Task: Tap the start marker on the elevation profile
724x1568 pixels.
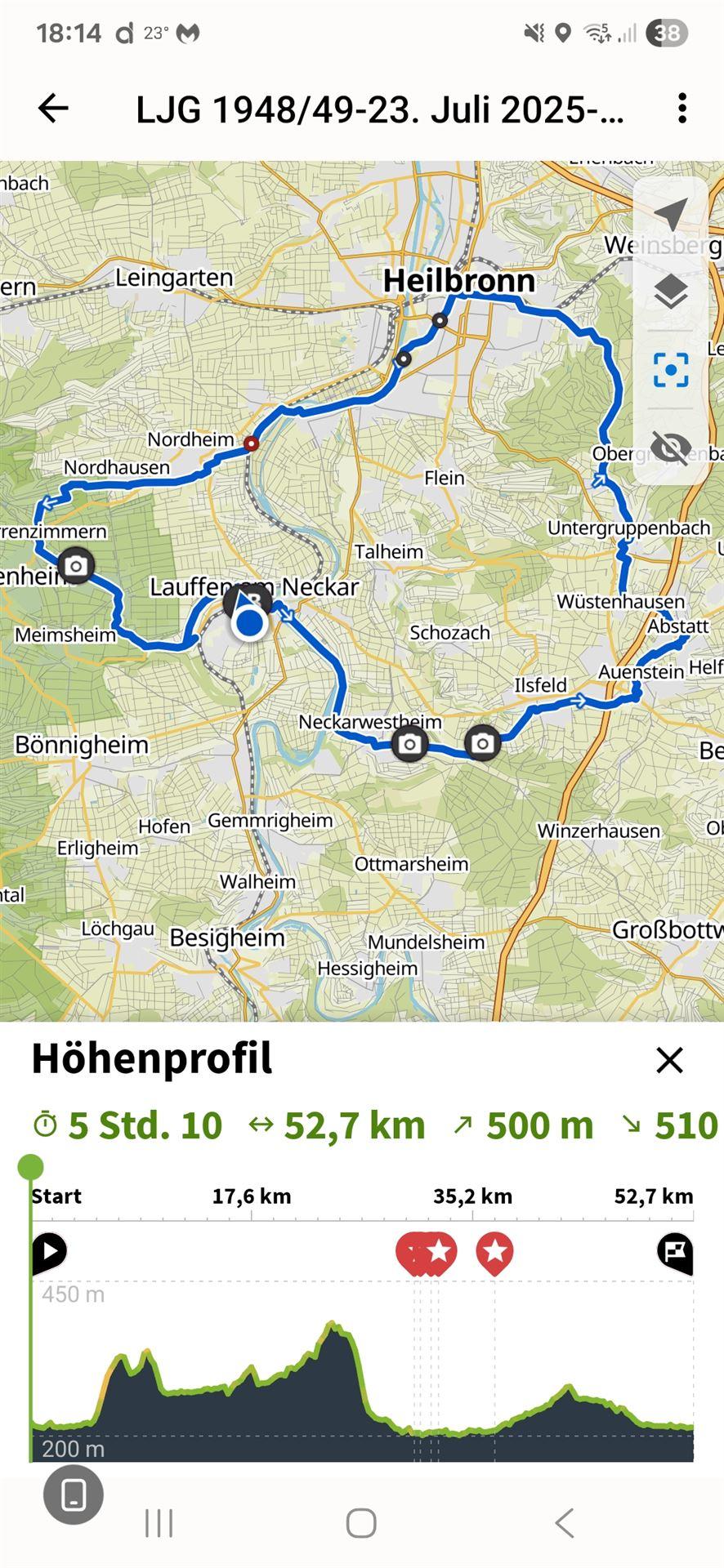Action: pyautogui.click(x=48, y=1251)
